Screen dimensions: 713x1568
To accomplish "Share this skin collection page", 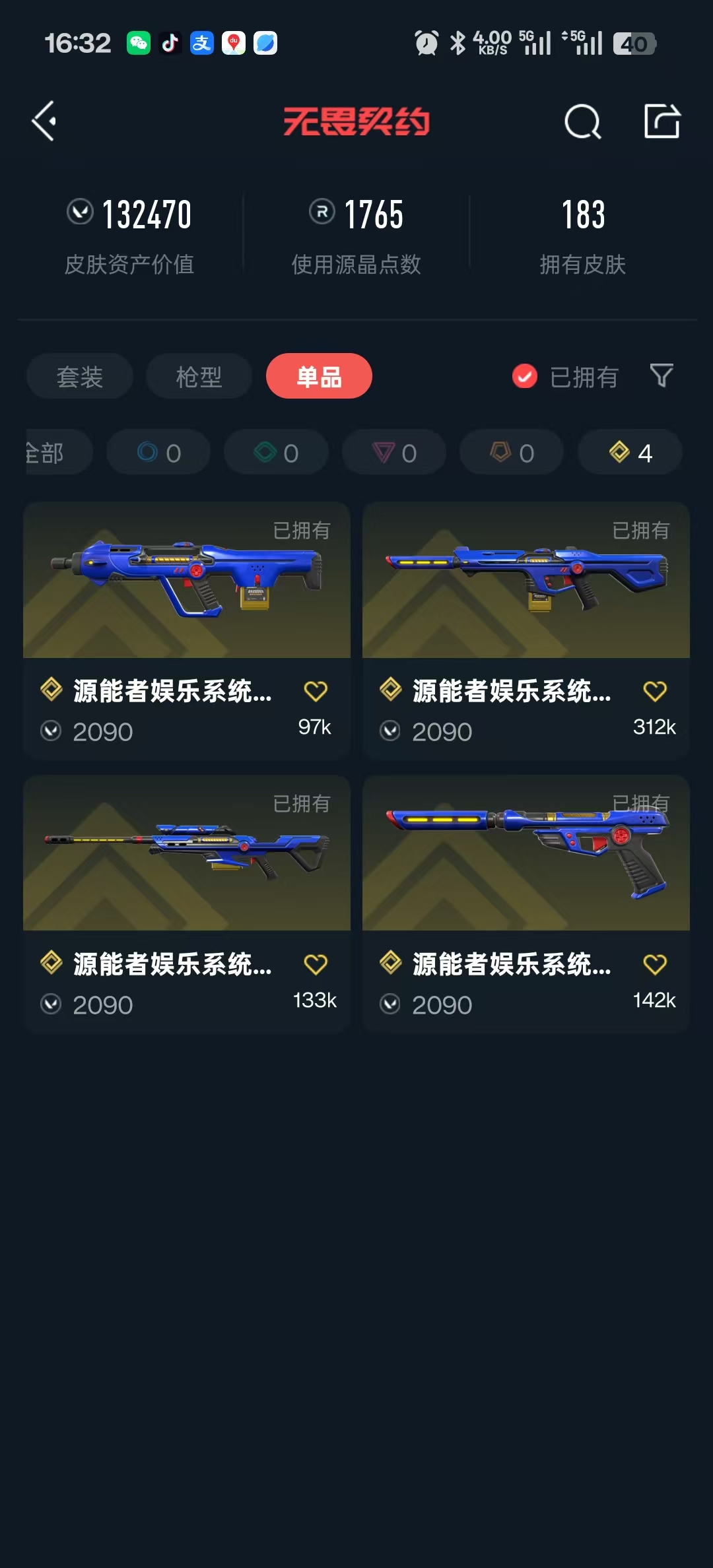I will pos(662,121).
